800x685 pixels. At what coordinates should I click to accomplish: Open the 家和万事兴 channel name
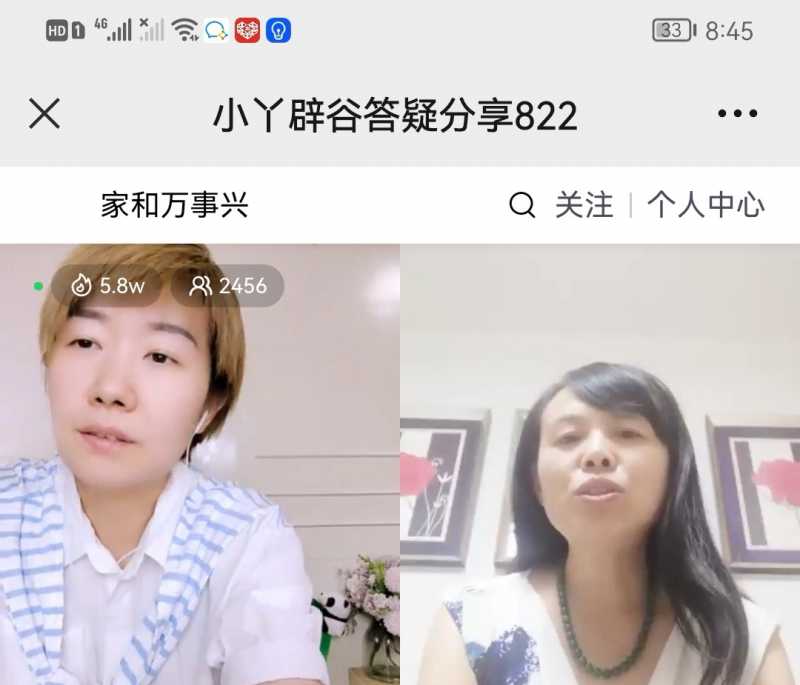click(x=174, y=206)
